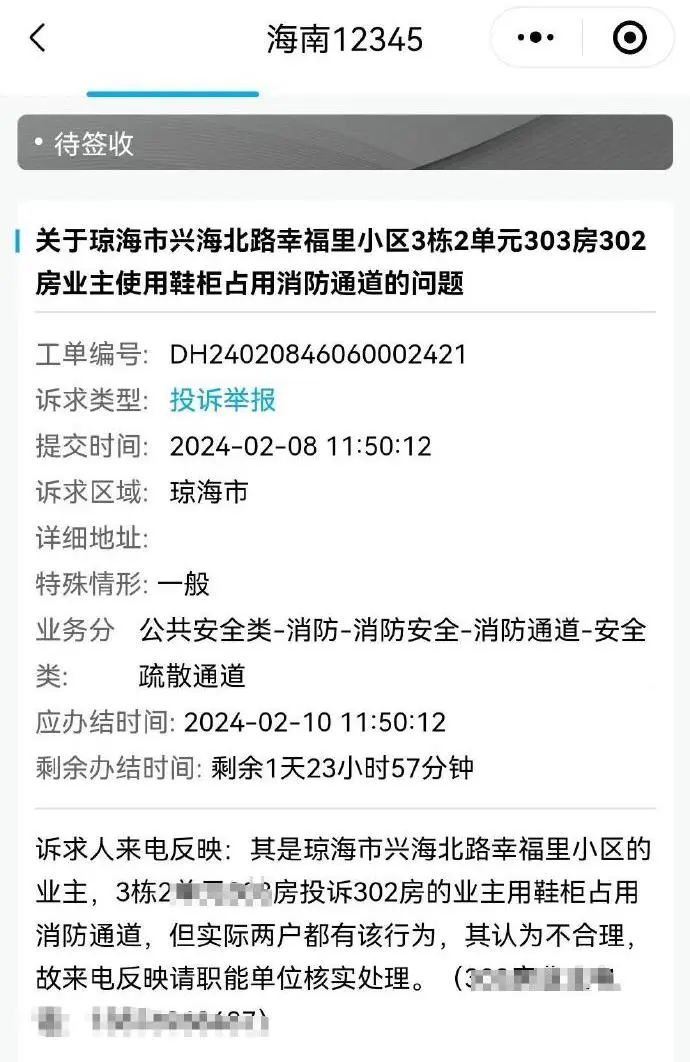Go back using the top-left arrow
Viewport: 690px width, 1062px height.
pyautogui.click(x=37, y=39)
